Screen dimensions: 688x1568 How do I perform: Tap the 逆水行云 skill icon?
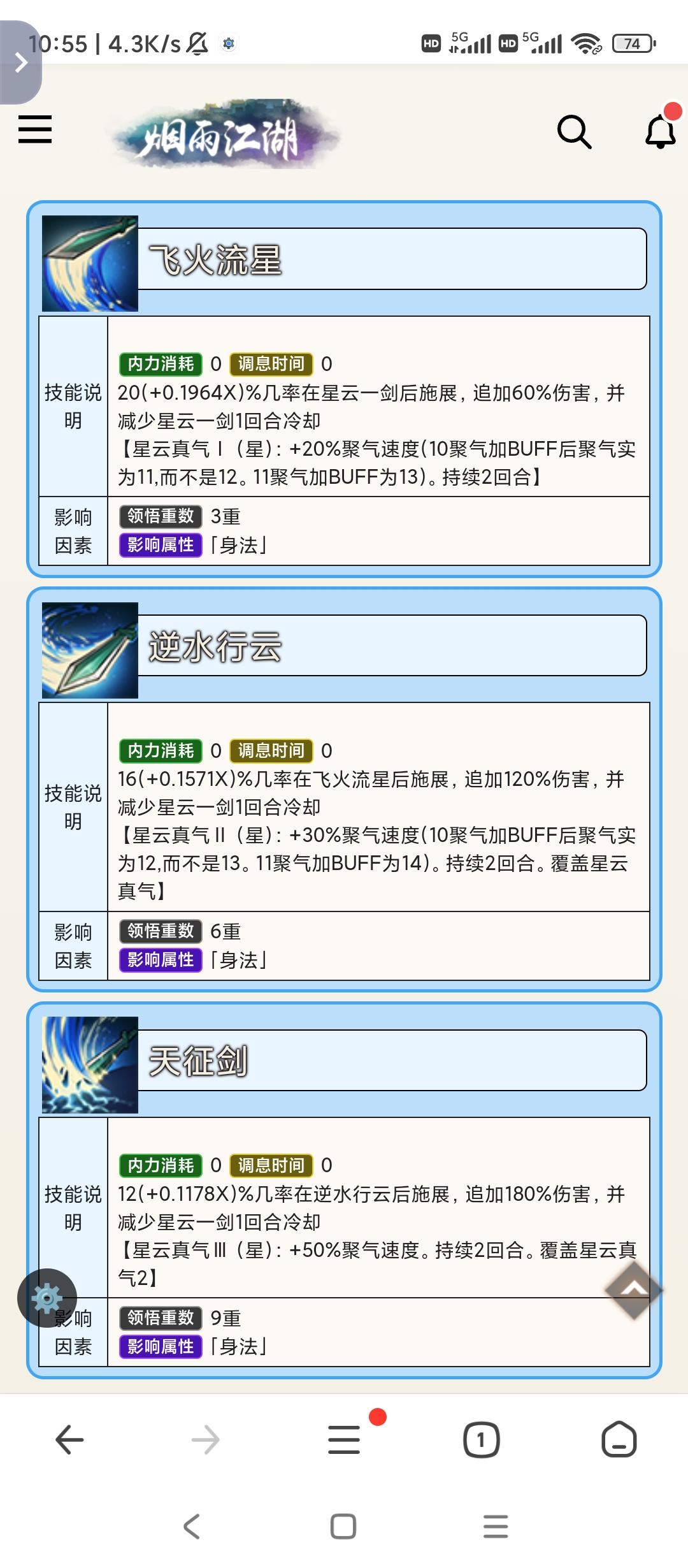click(x=89, y=650)
